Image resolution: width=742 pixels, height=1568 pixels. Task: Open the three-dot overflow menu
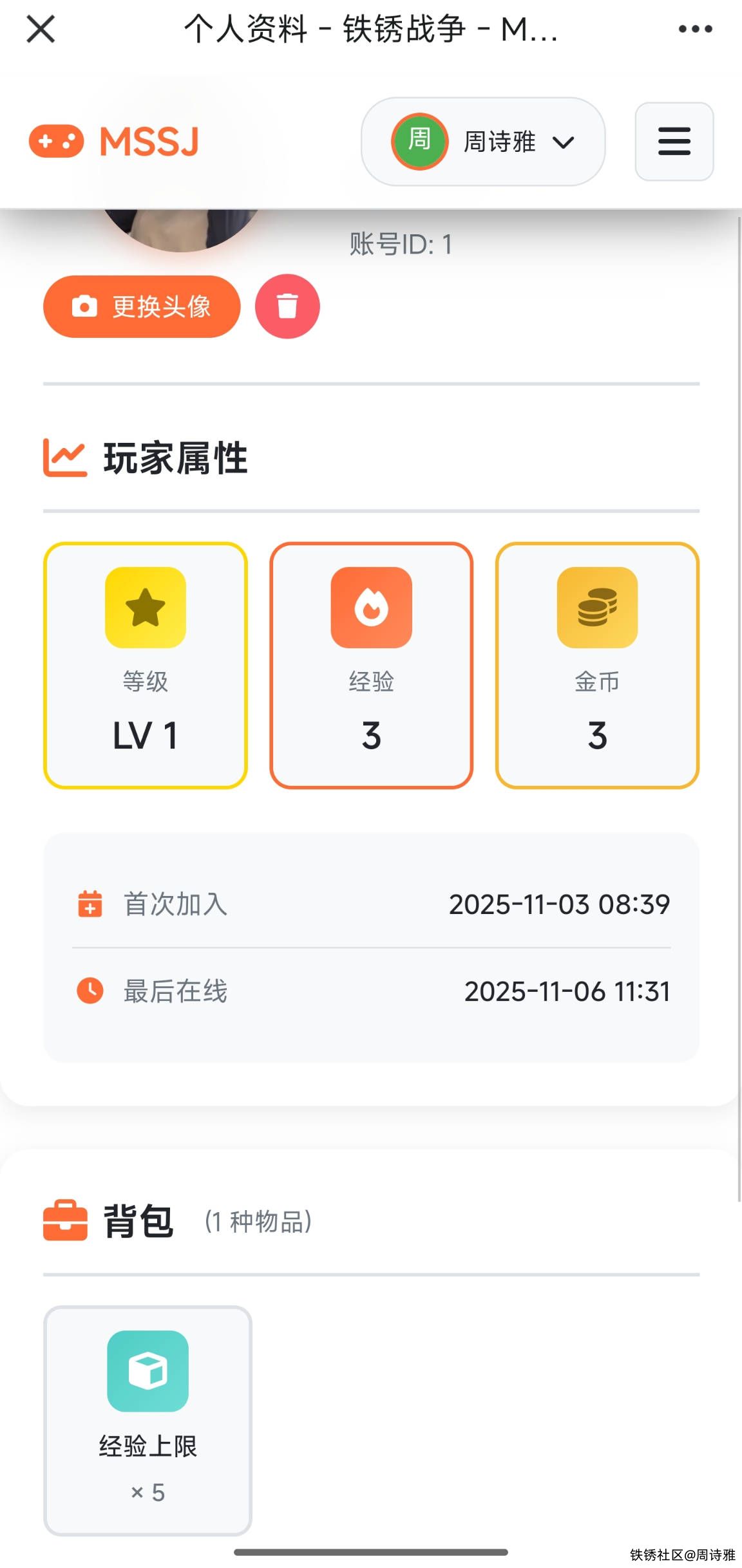point(695,29)
